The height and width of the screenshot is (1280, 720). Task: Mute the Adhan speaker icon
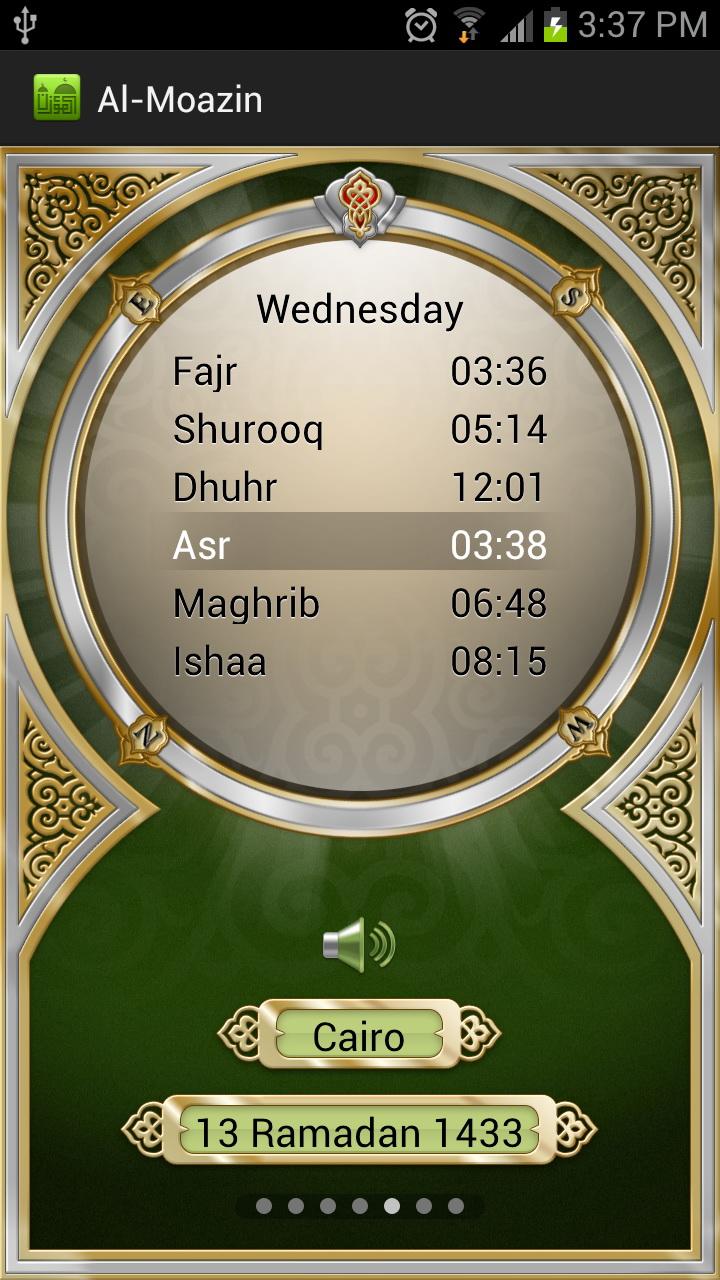point(359,944)
